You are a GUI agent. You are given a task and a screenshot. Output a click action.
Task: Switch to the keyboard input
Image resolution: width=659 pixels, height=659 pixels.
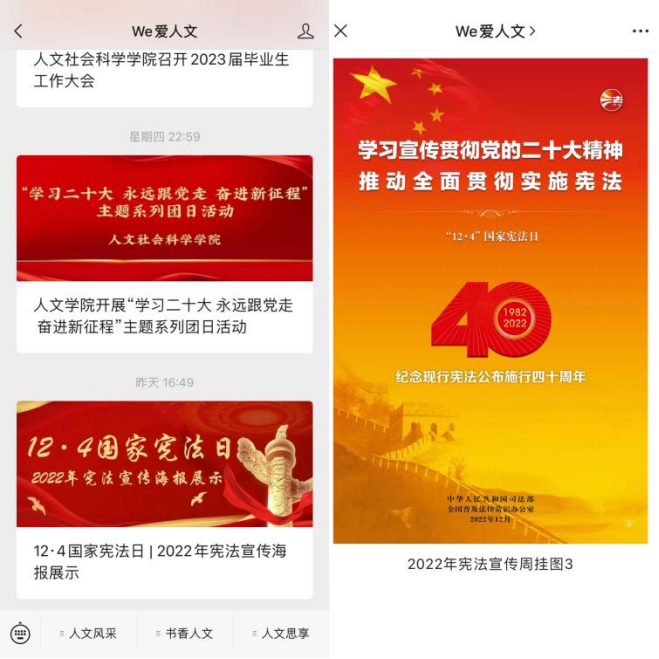tap(20, 633)
